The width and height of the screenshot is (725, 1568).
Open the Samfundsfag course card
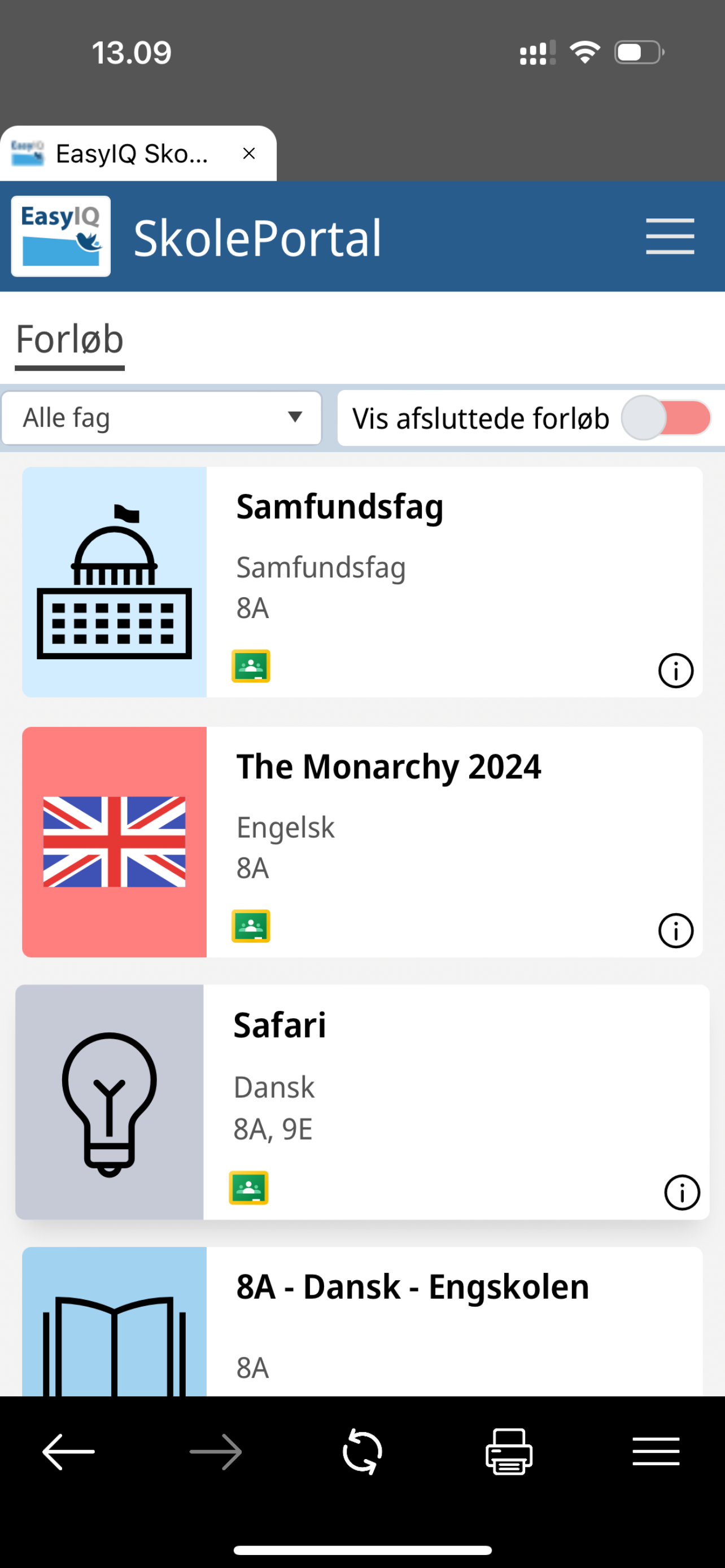click(362, 582)
